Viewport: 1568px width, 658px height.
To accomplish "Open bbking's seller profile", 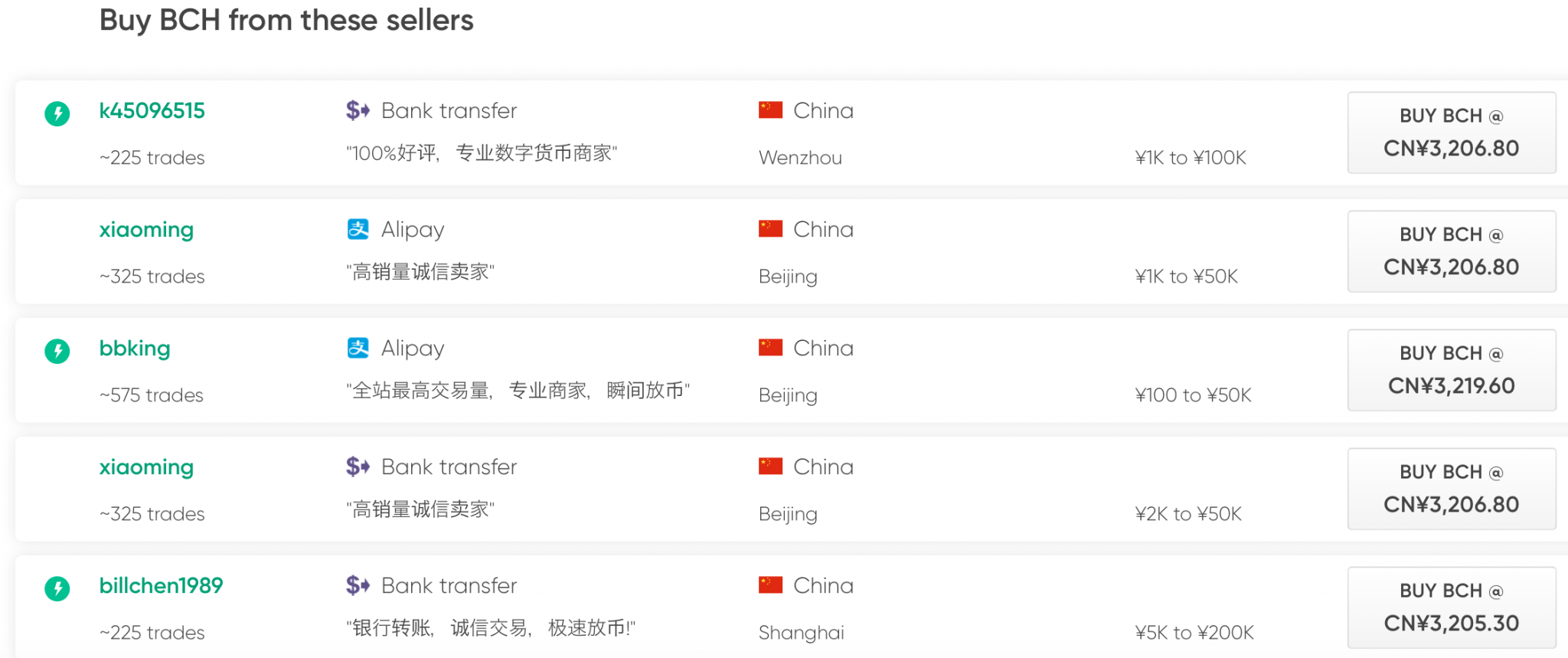I will pos(135,349).
